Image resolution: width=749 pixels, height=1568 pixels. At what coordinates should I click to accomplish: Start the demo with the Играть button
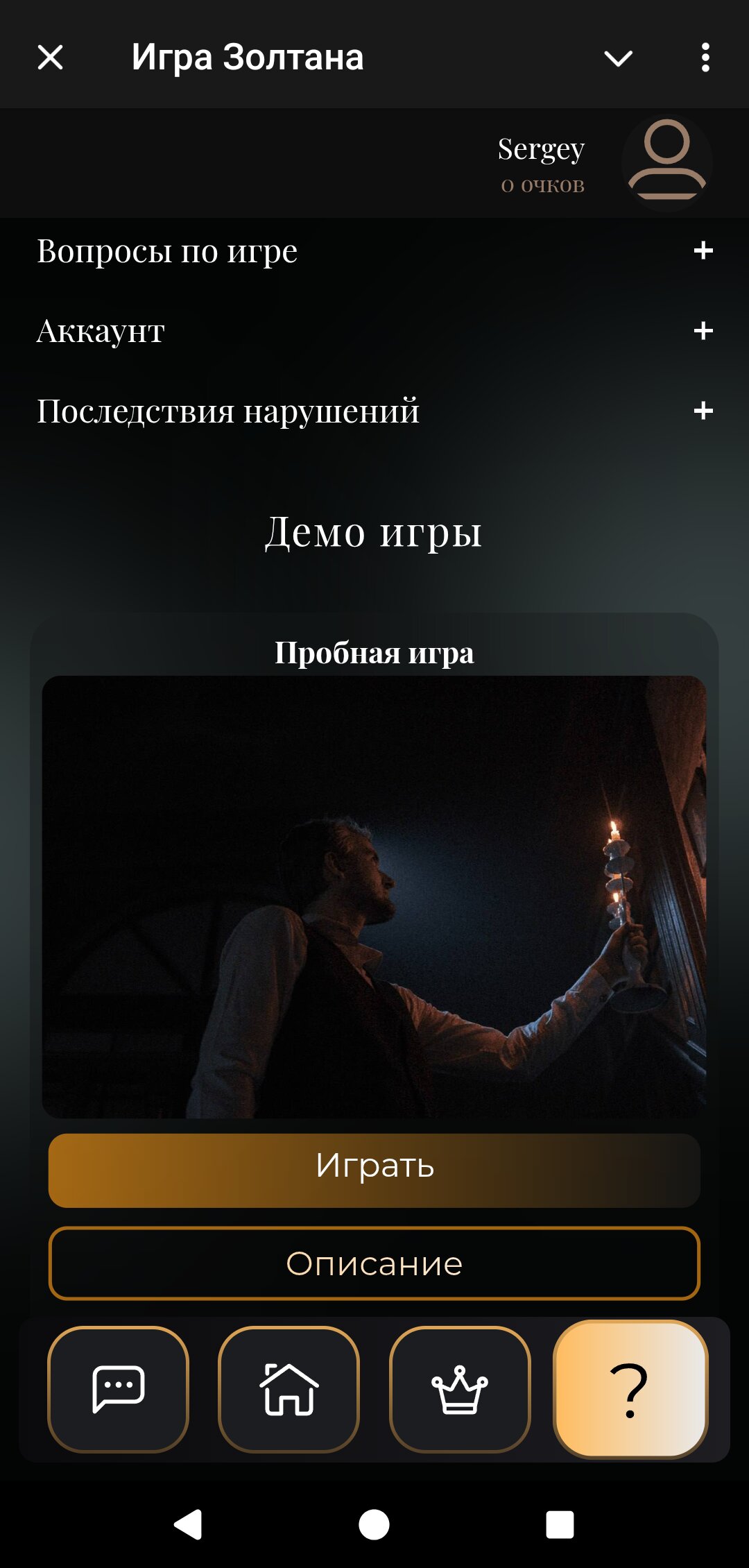click(374, 1170)
